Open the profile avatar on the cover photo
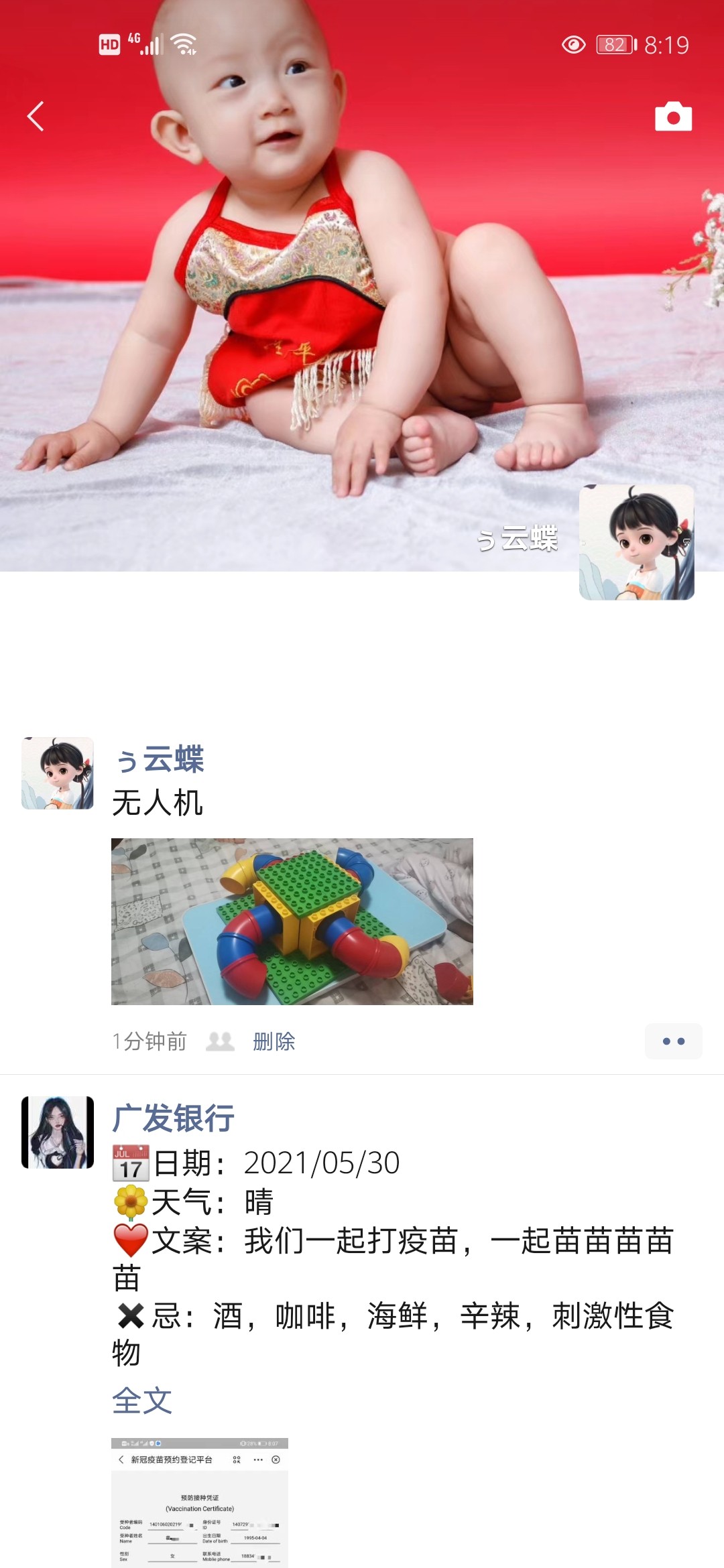The width and height of the screenshot is (724, 1568). pos(636,542)
